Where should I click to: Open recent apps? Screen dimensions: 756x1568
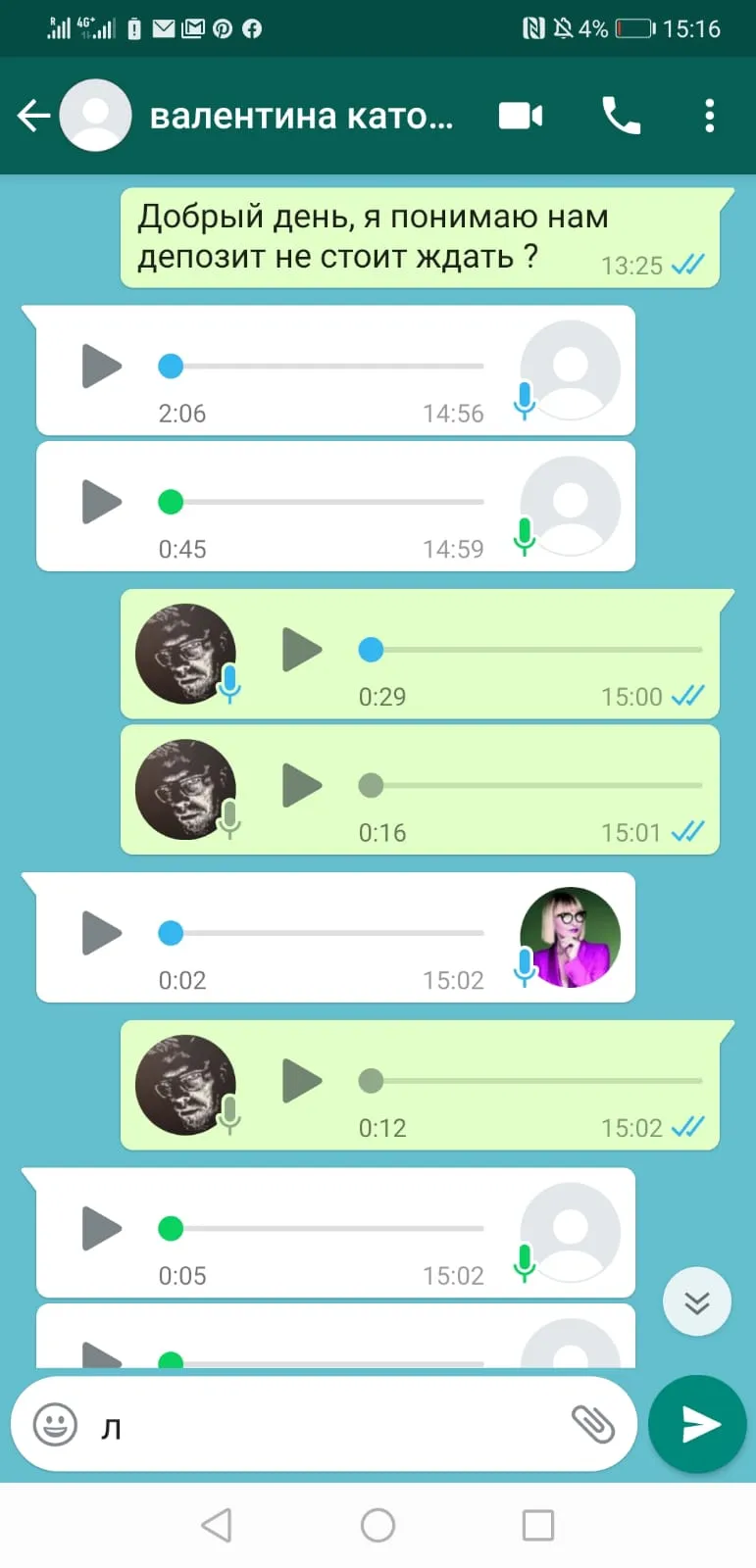click(x=538, y=1525)
